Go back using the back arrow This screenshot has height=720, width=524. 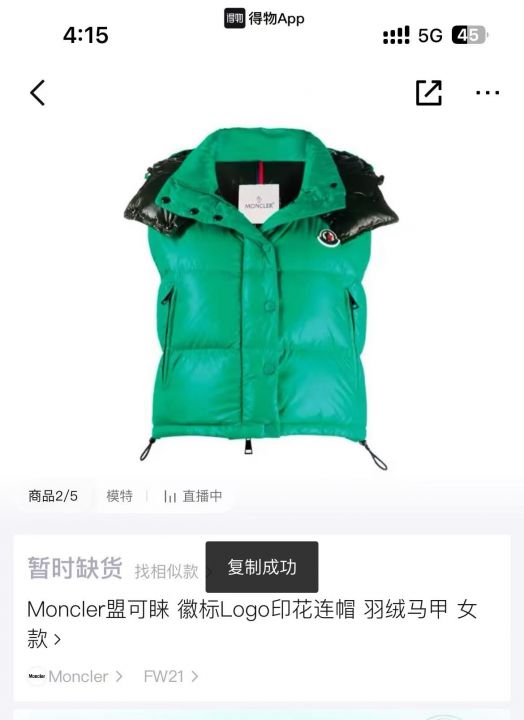point(38,93)
